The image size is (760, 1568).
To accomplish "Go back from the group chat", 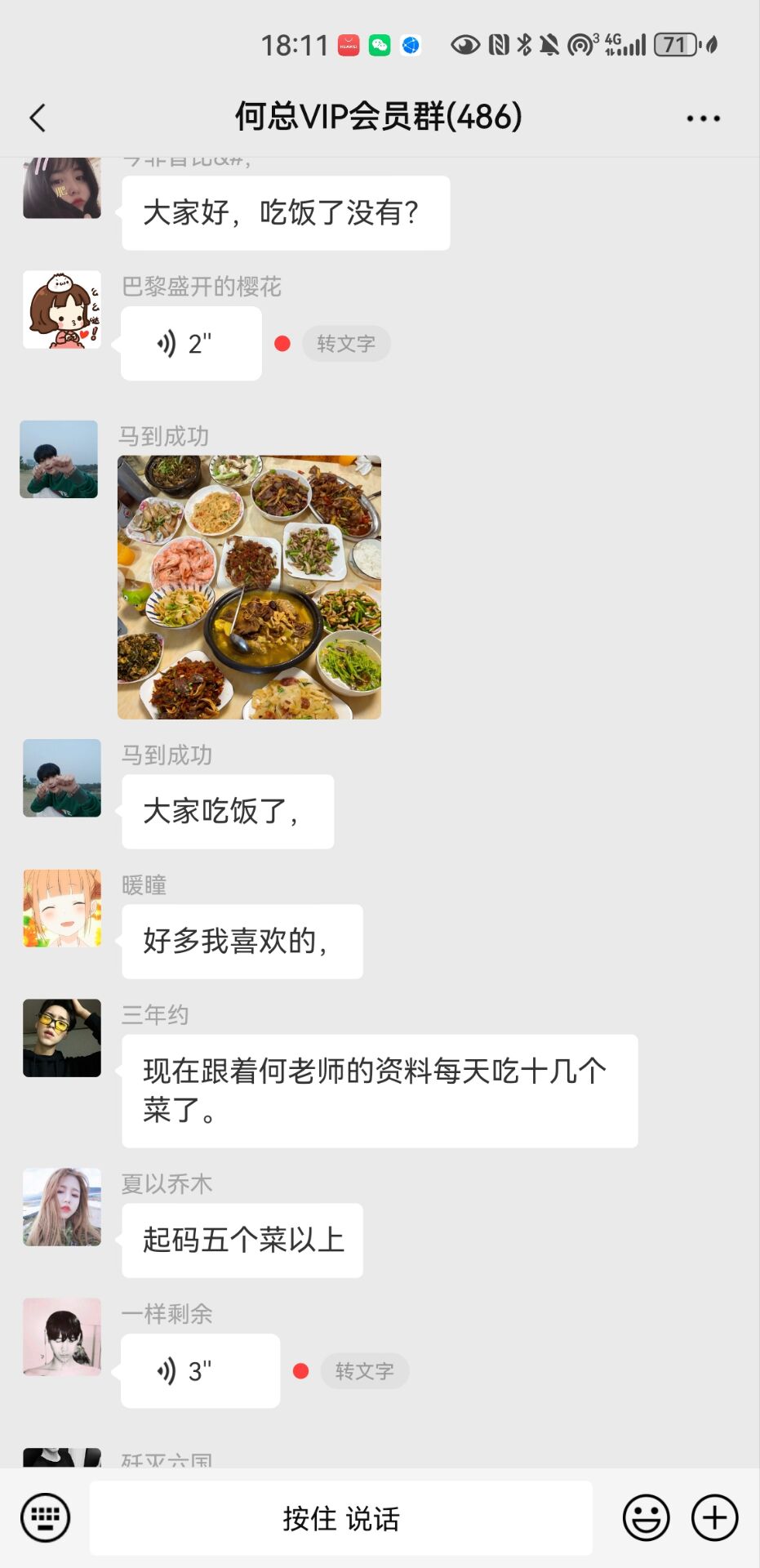I will [38, 118].
